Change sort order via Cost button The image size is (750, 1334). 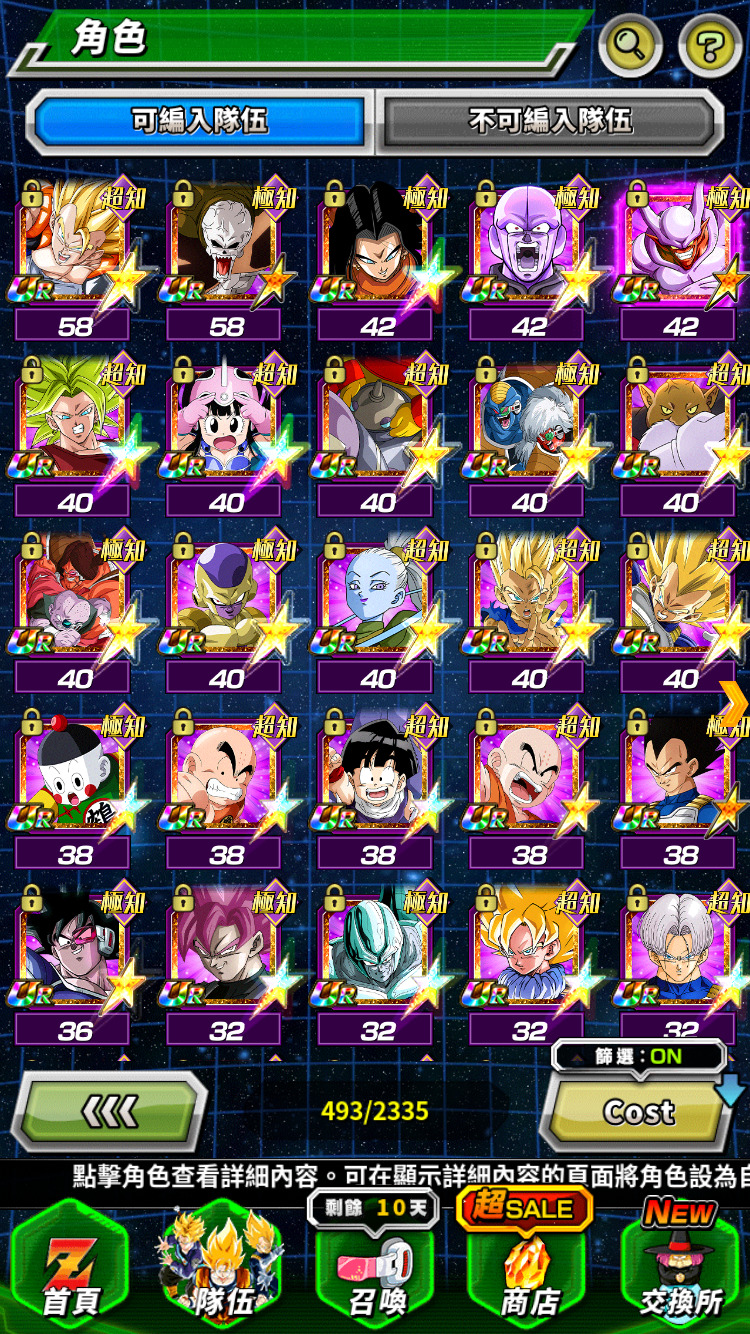click(x=638, y=1111)
